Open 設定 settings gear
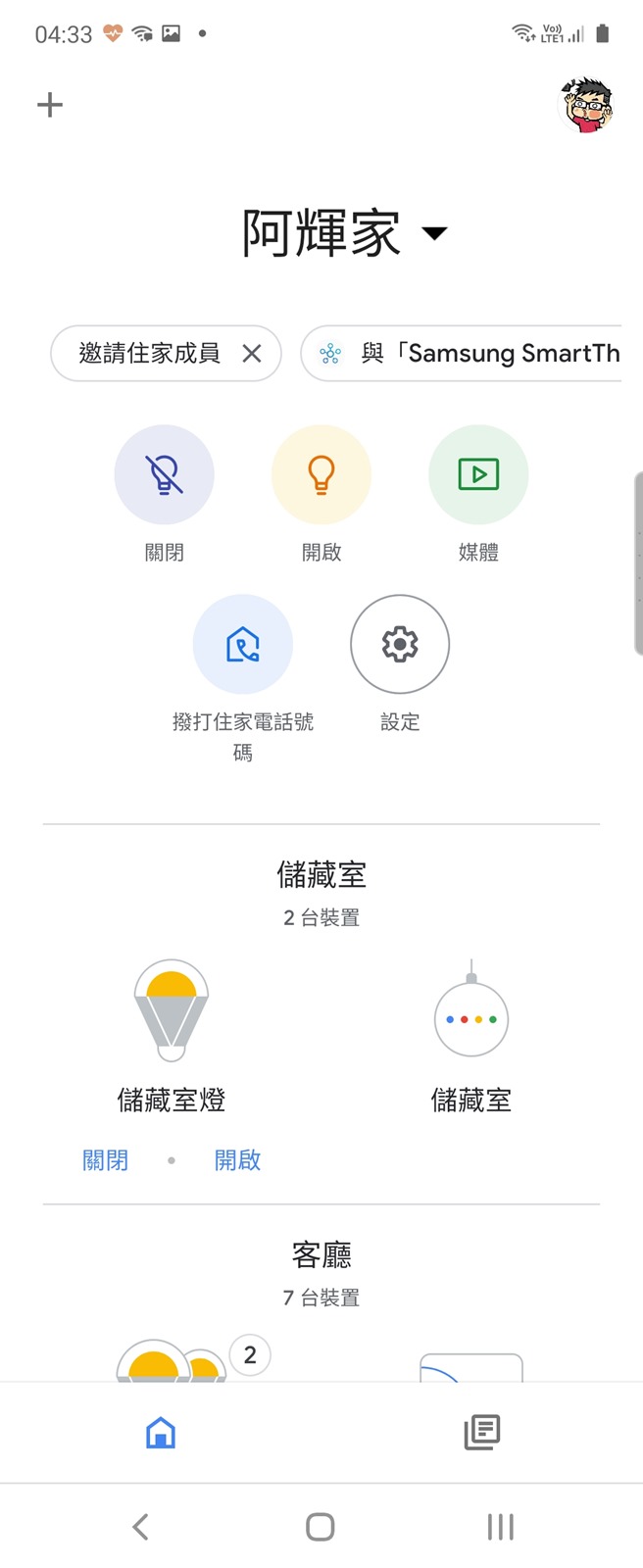This screenshot has width=643, height=1568. pos(400,645)
